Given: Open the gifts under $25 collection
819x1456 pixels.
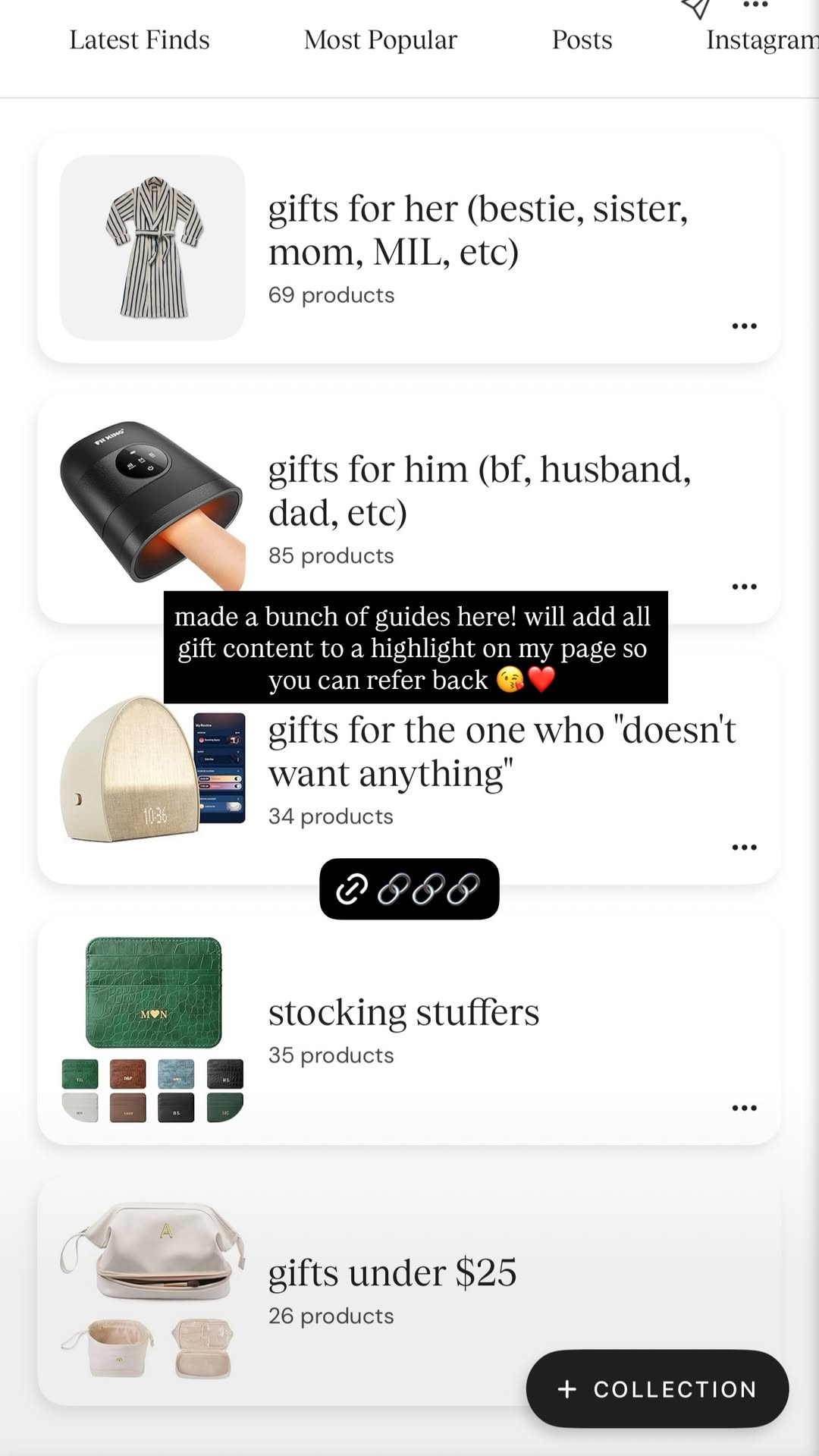Looking at the screenshot, I should tap(409, 1291).
